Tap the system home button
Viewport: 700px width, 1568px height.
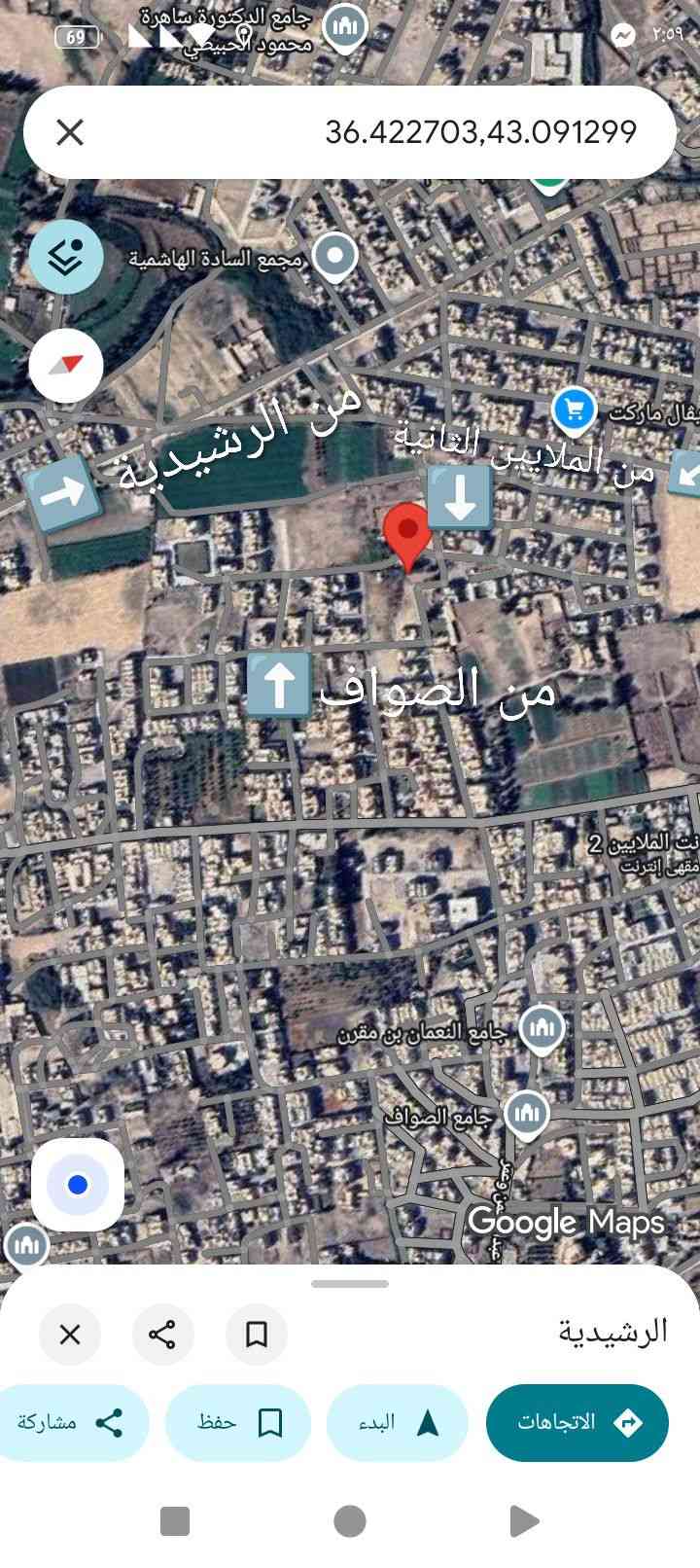(x=350, y=1520)
